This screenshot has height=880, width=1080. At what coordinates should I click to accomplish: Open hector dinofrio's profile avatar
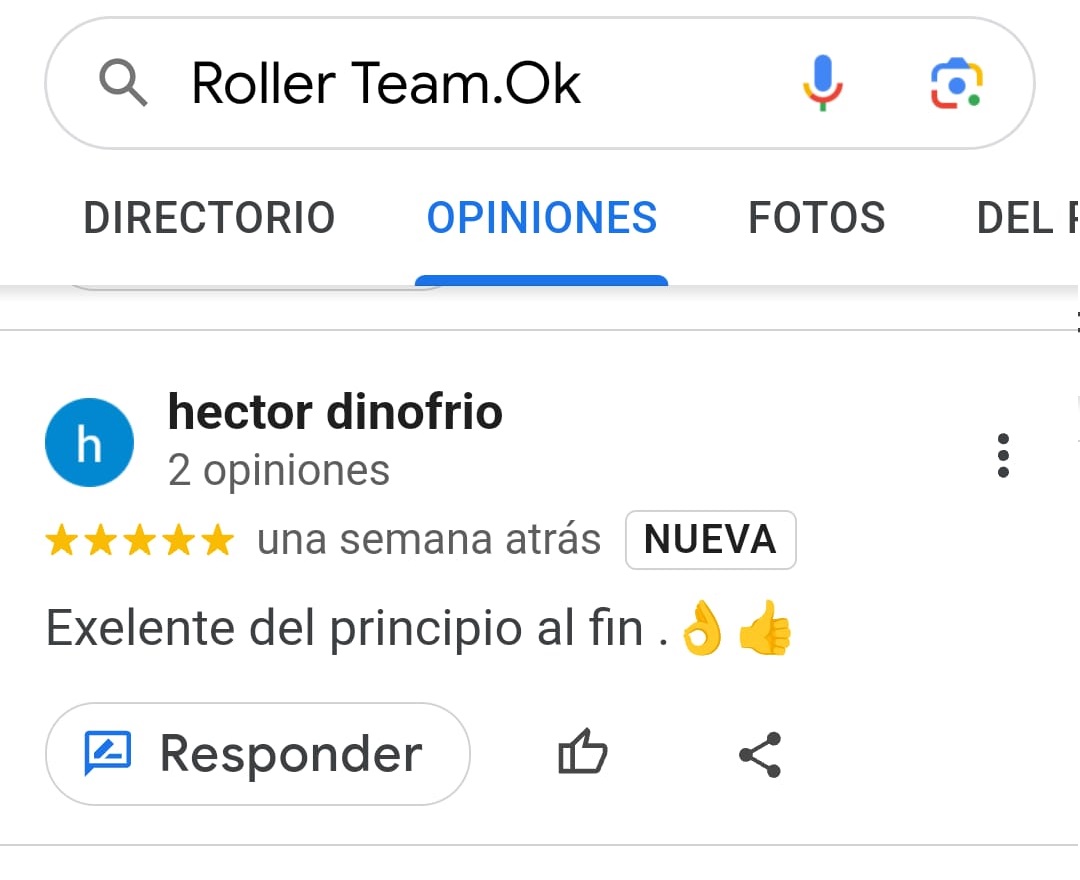coord(90,443)
